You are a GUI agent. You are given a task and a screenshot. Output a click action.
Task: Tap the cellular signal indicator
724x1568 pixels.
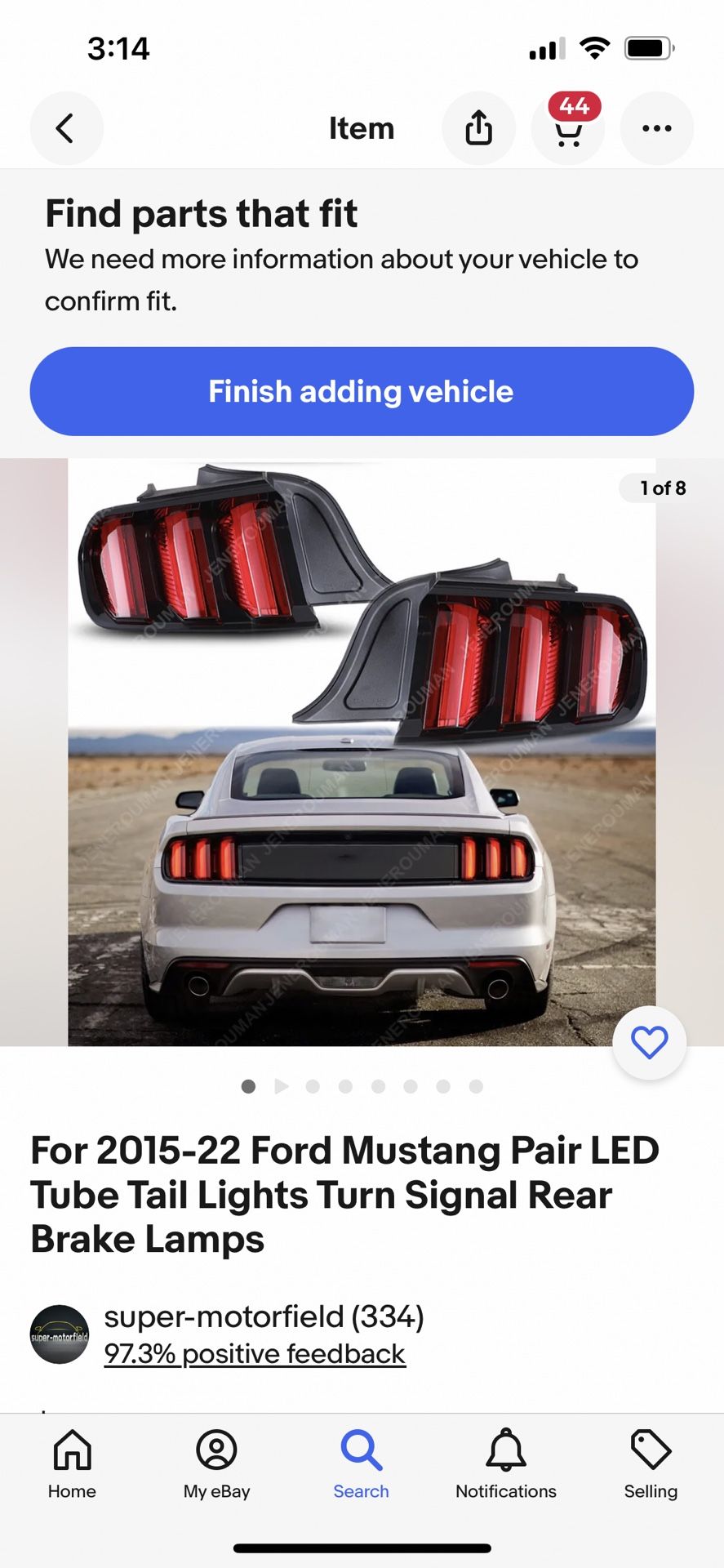tap(545, 47)
